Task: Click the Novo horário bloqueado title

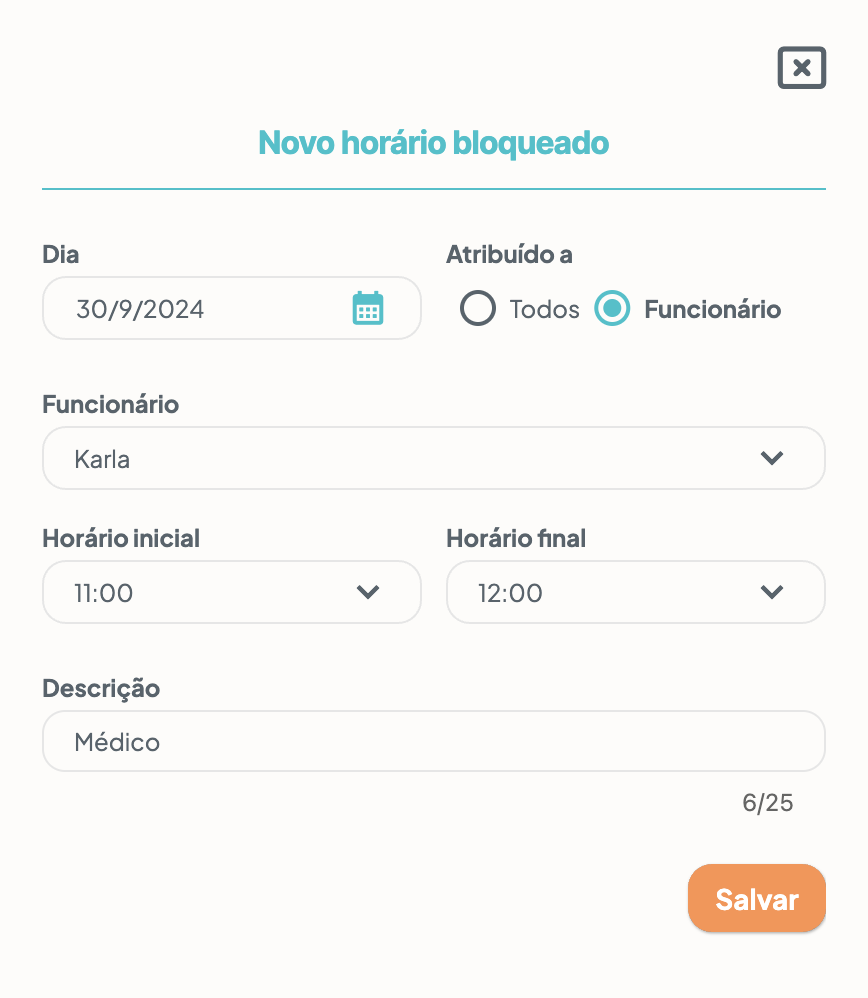Action: coord(434,143)
